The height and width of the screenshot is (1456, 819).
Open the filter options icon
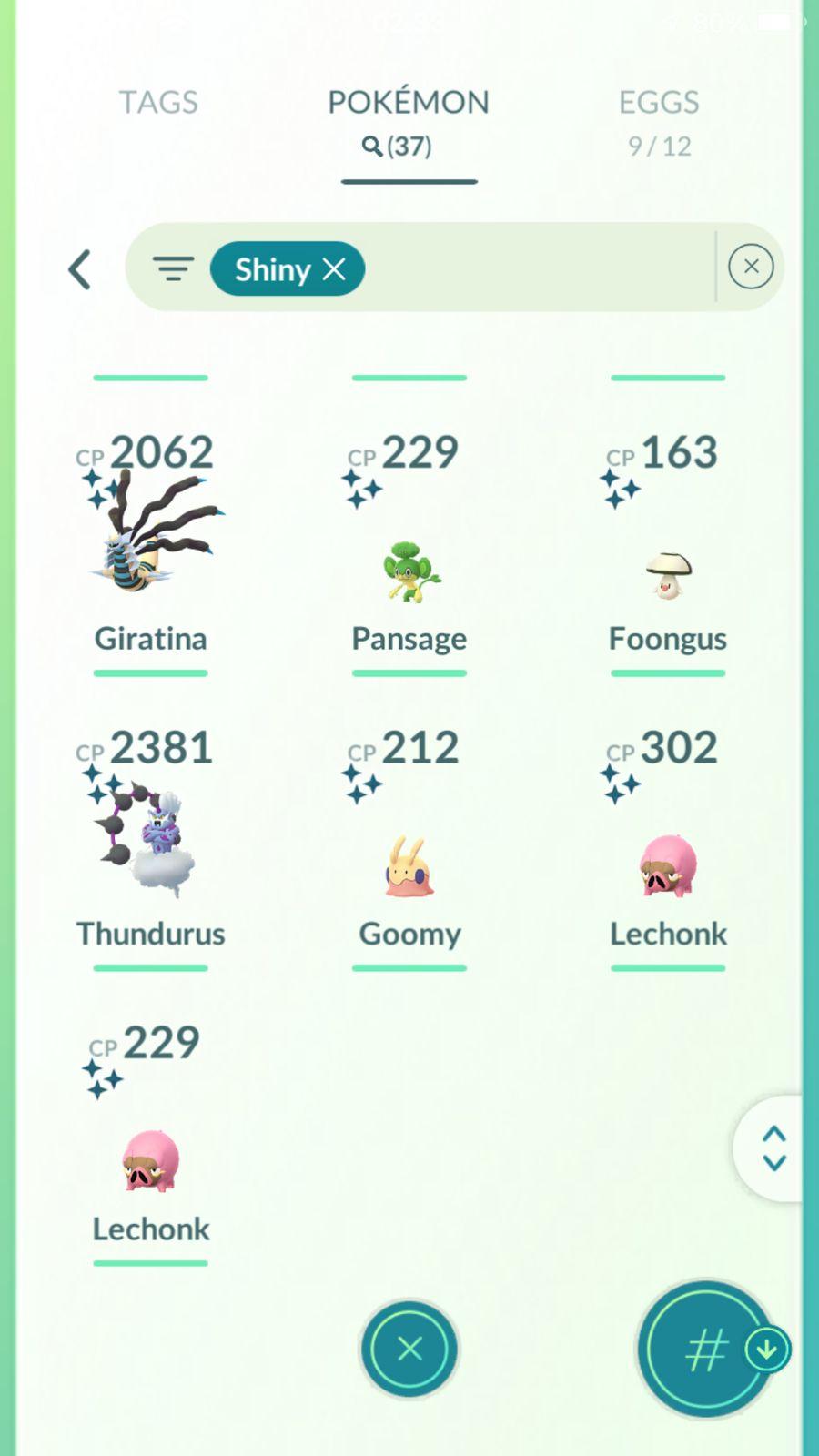tap(173, 268)
